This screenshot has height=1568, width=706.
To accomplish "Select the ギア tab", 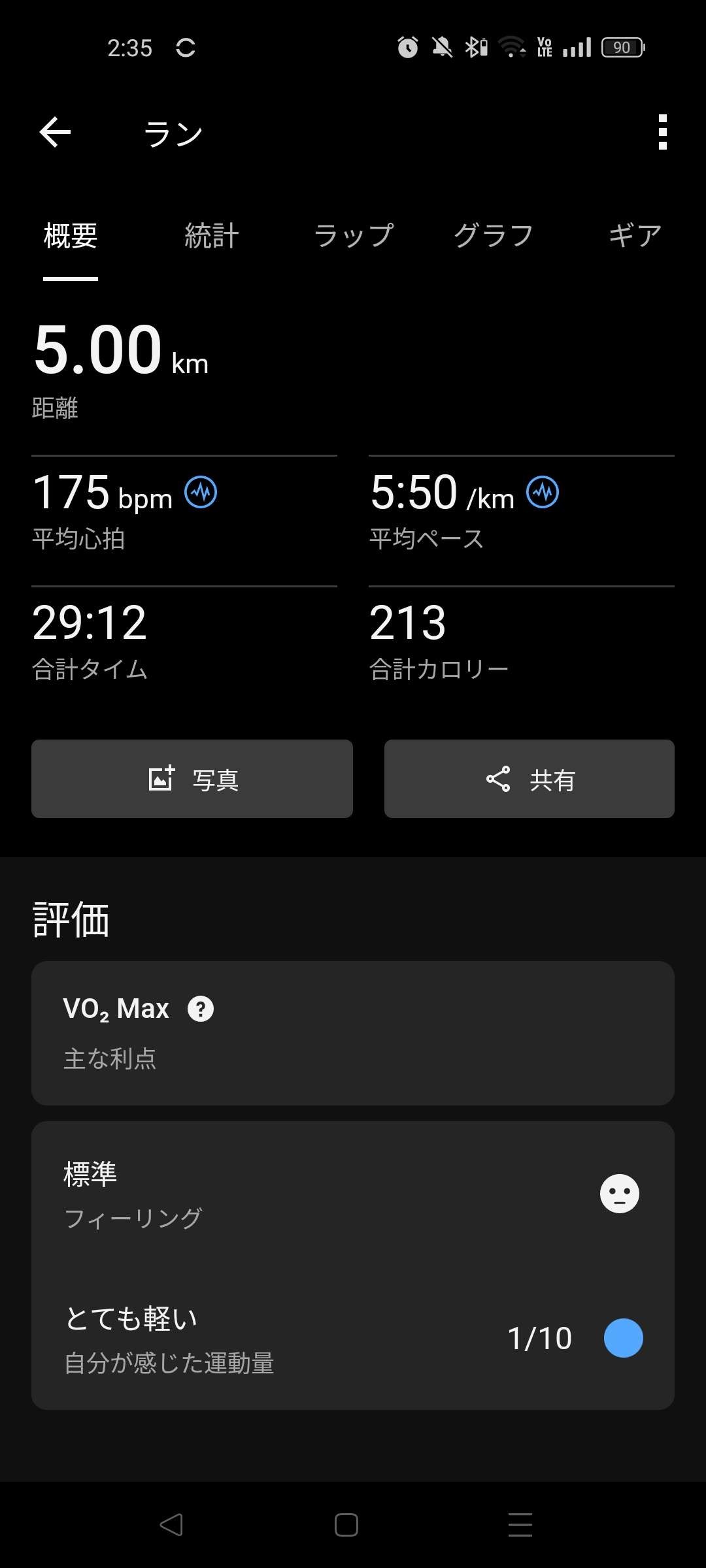I will (x=635, y=236).
